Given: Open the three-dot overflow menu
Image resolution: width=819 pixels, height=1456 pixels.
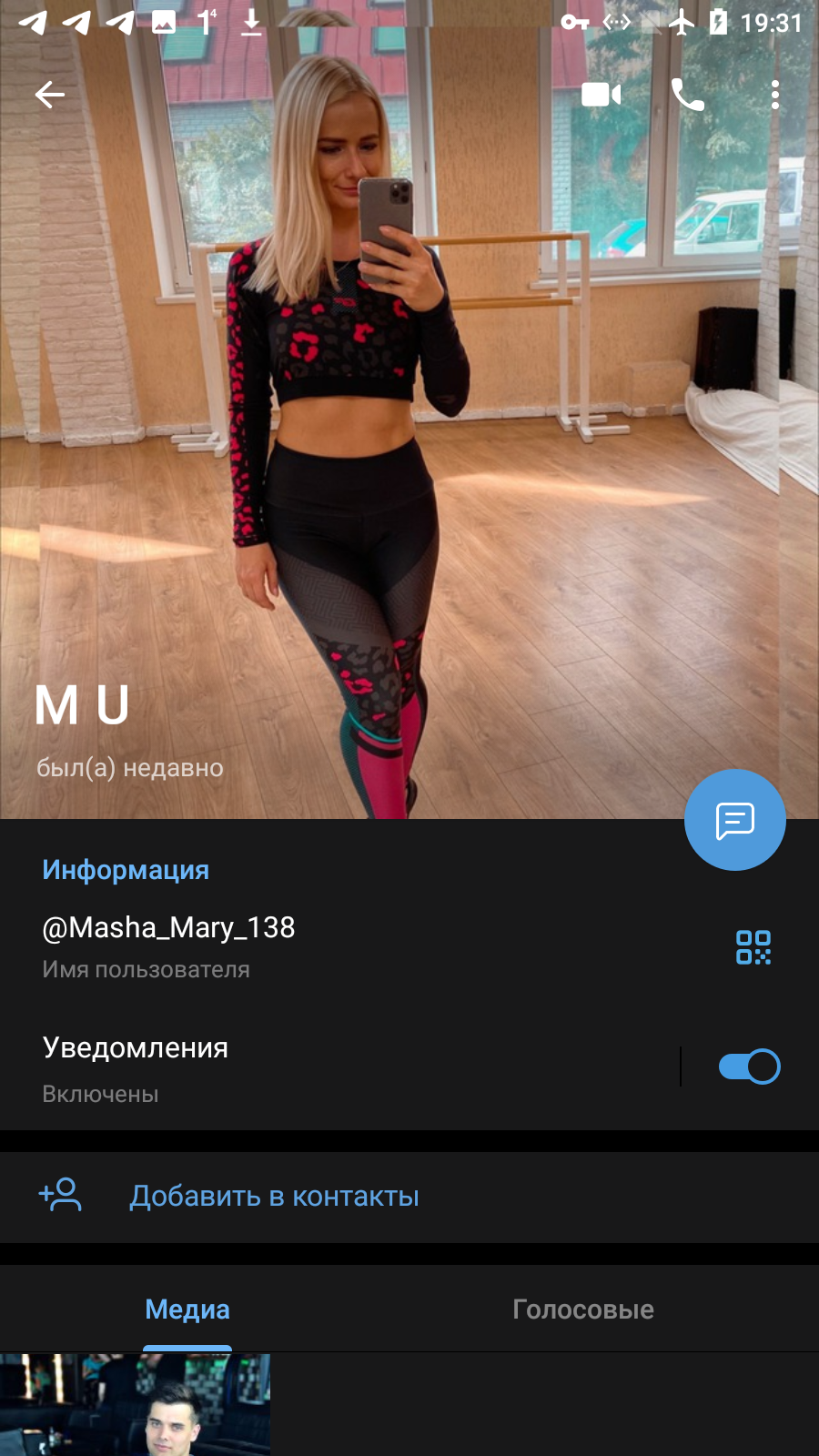Looking at the screenshot, I should (x=775, y=95).
